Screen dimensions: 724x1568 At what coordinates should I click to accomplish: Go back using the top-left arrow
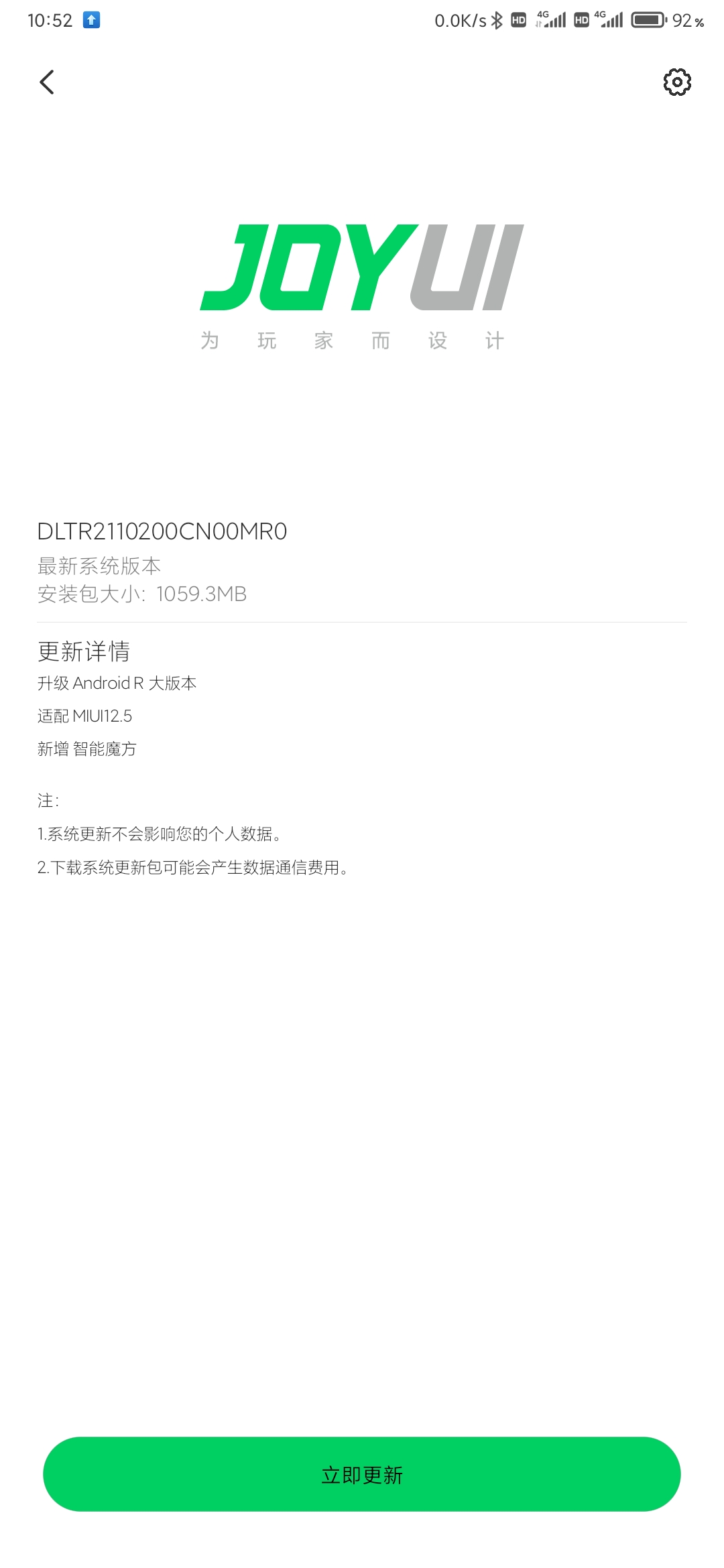tap(46, 82)
